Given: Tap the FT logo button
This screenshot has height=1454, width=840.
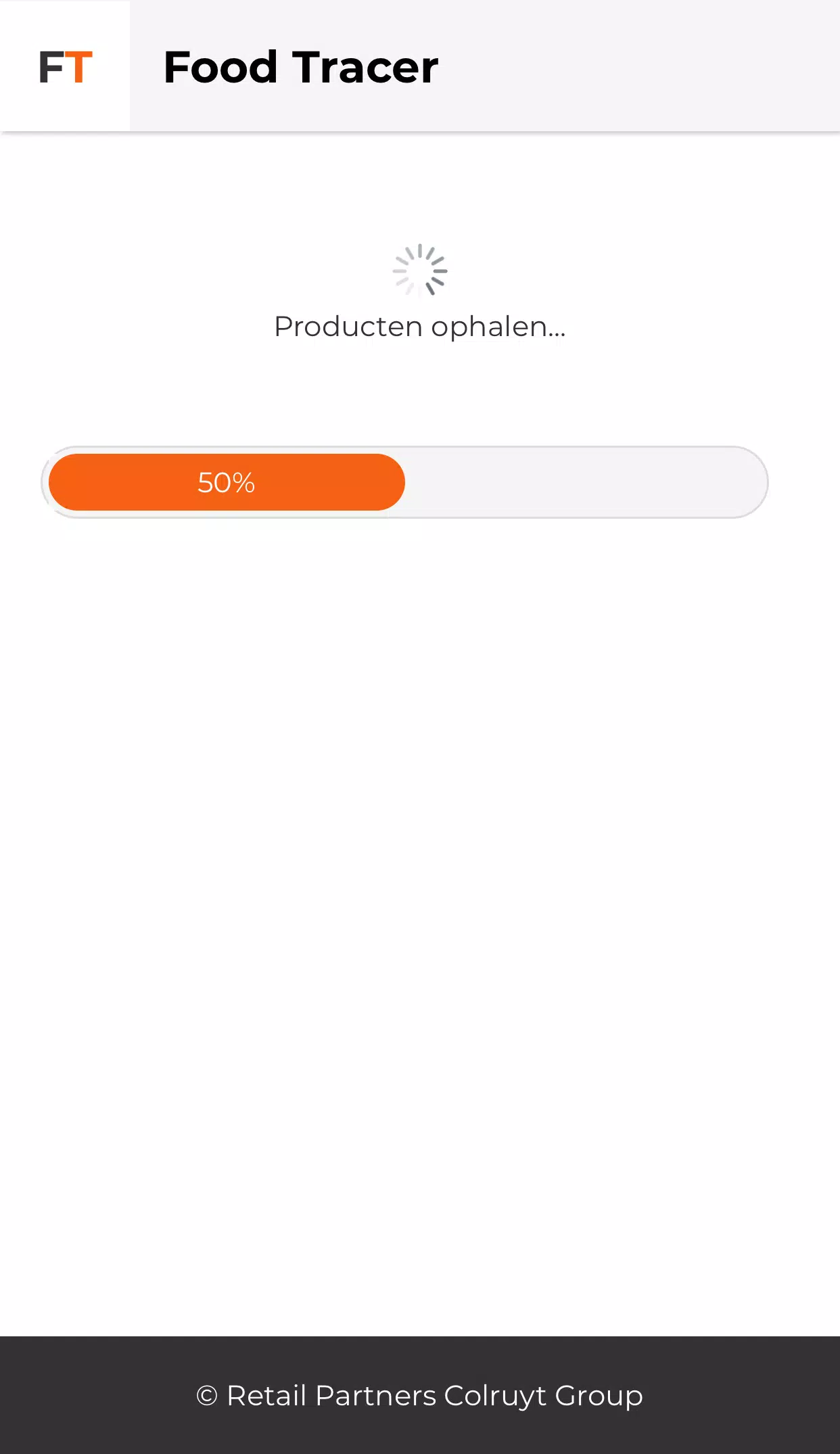Looking at the screenshot, I should click(x=65, y=66).
